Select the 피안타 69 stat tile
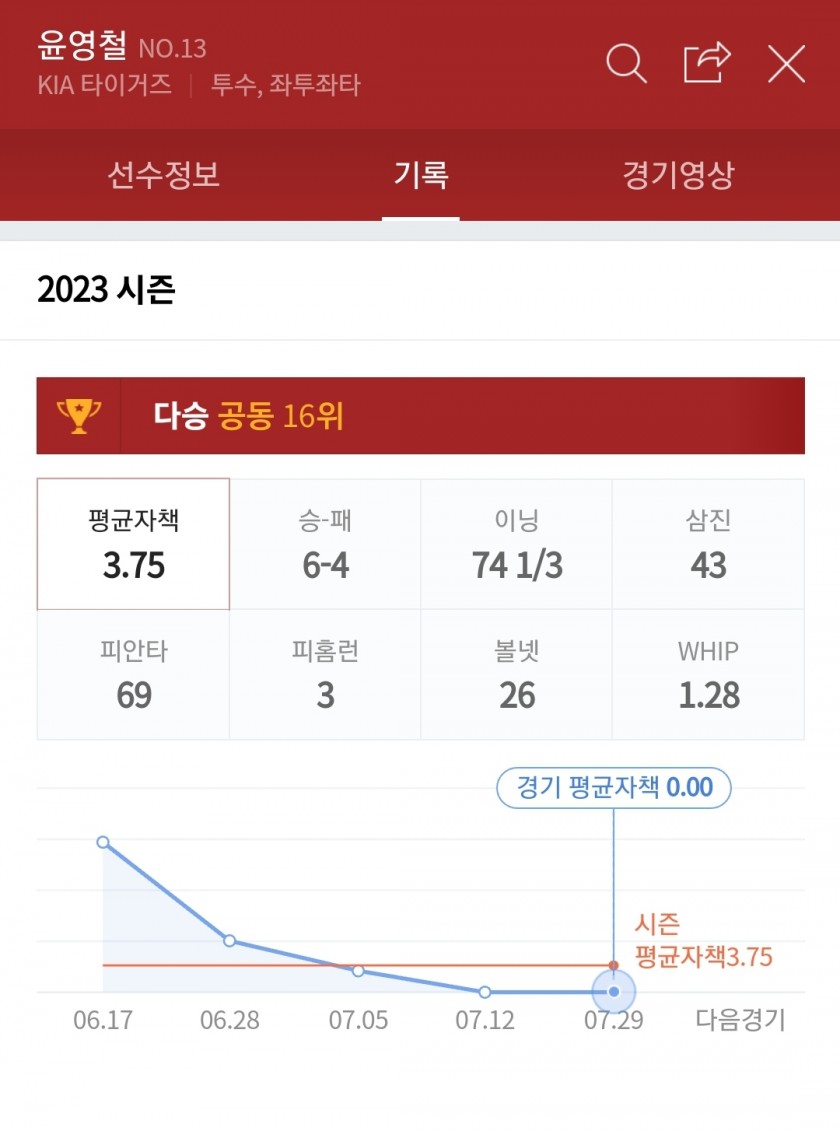This screenshot has height=1131, width=840. (x=134, y=675)
